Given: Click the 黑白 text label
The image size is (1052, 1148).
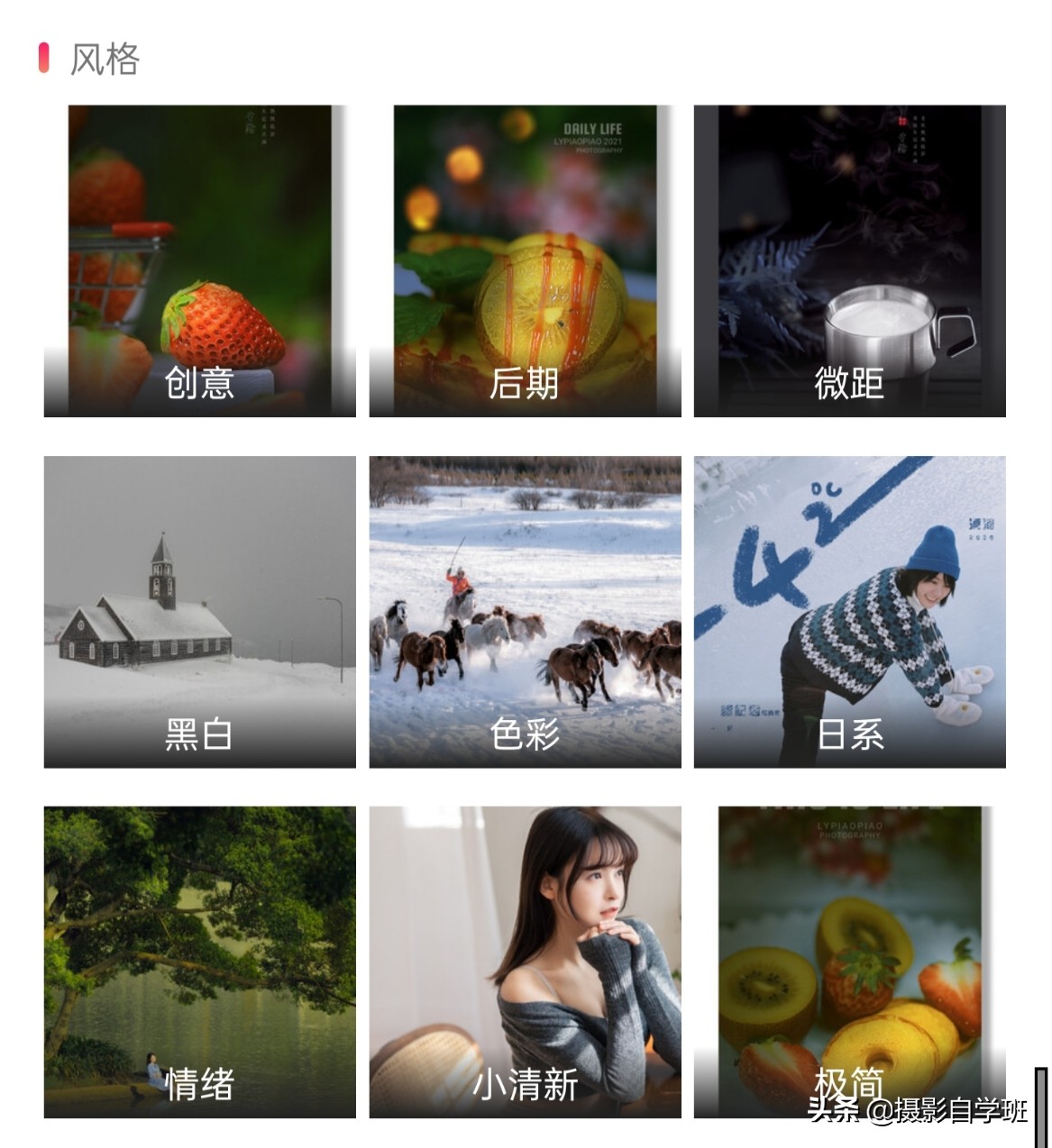Looking at the screenshot, I should coord(198,734).
